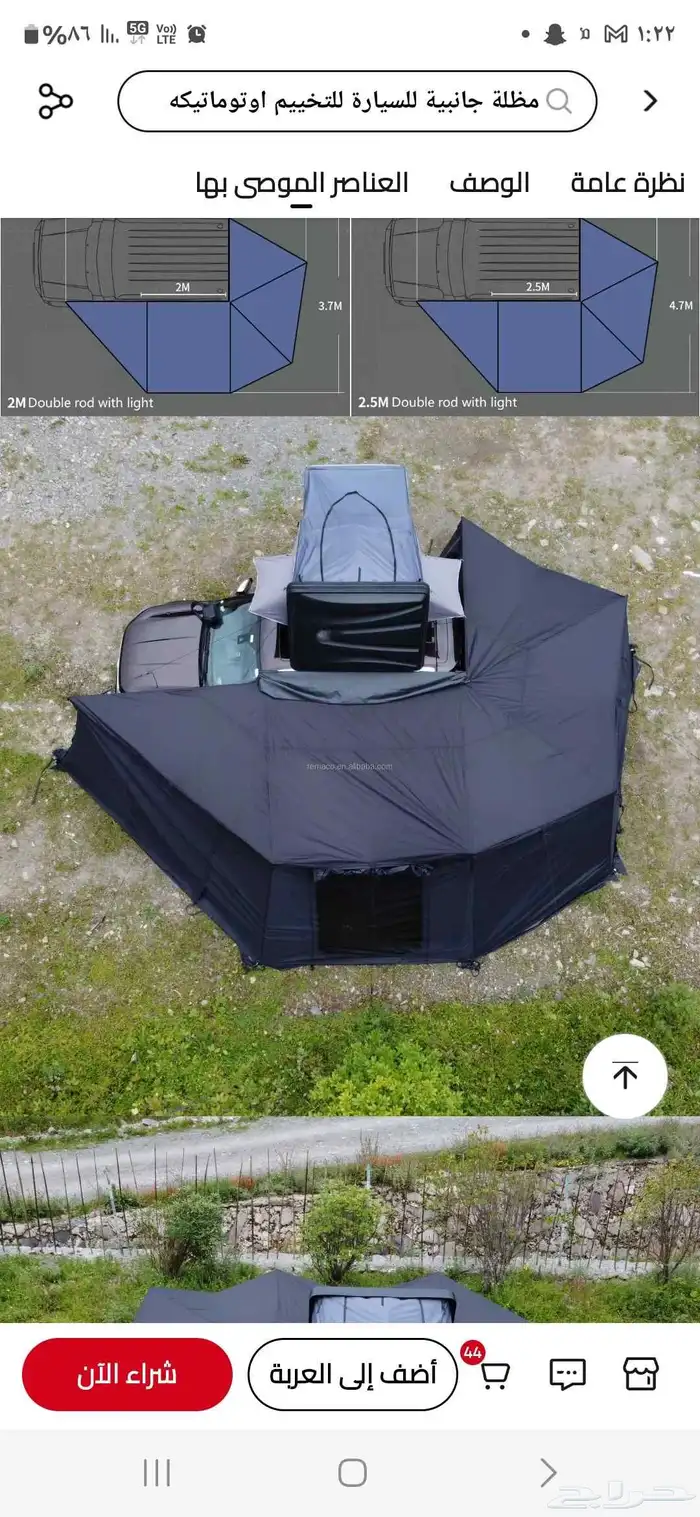Jump back to top with arrow button
Screen dimensions: 700x1517
click(x=625, y=1076)
